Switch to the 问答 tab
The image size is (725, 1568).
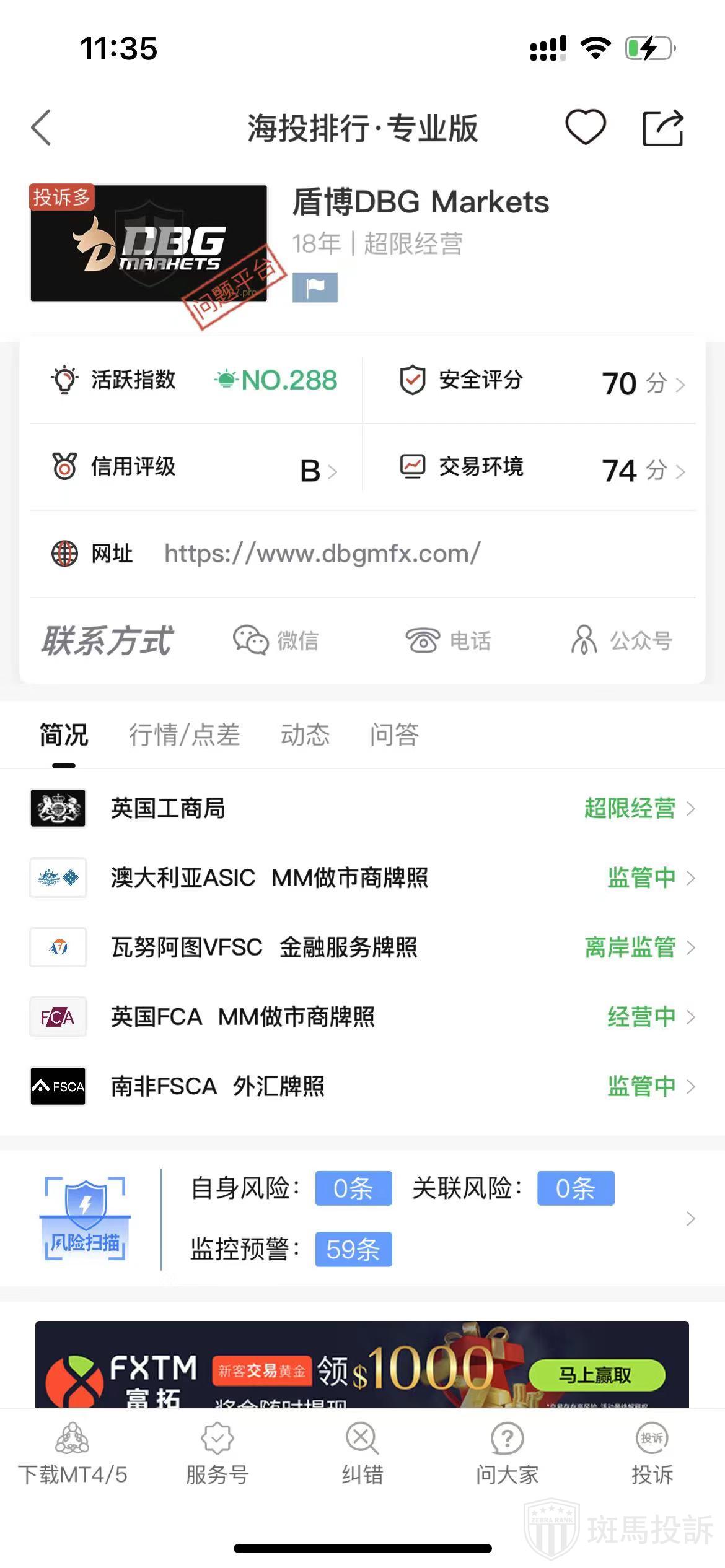[394, 735]
